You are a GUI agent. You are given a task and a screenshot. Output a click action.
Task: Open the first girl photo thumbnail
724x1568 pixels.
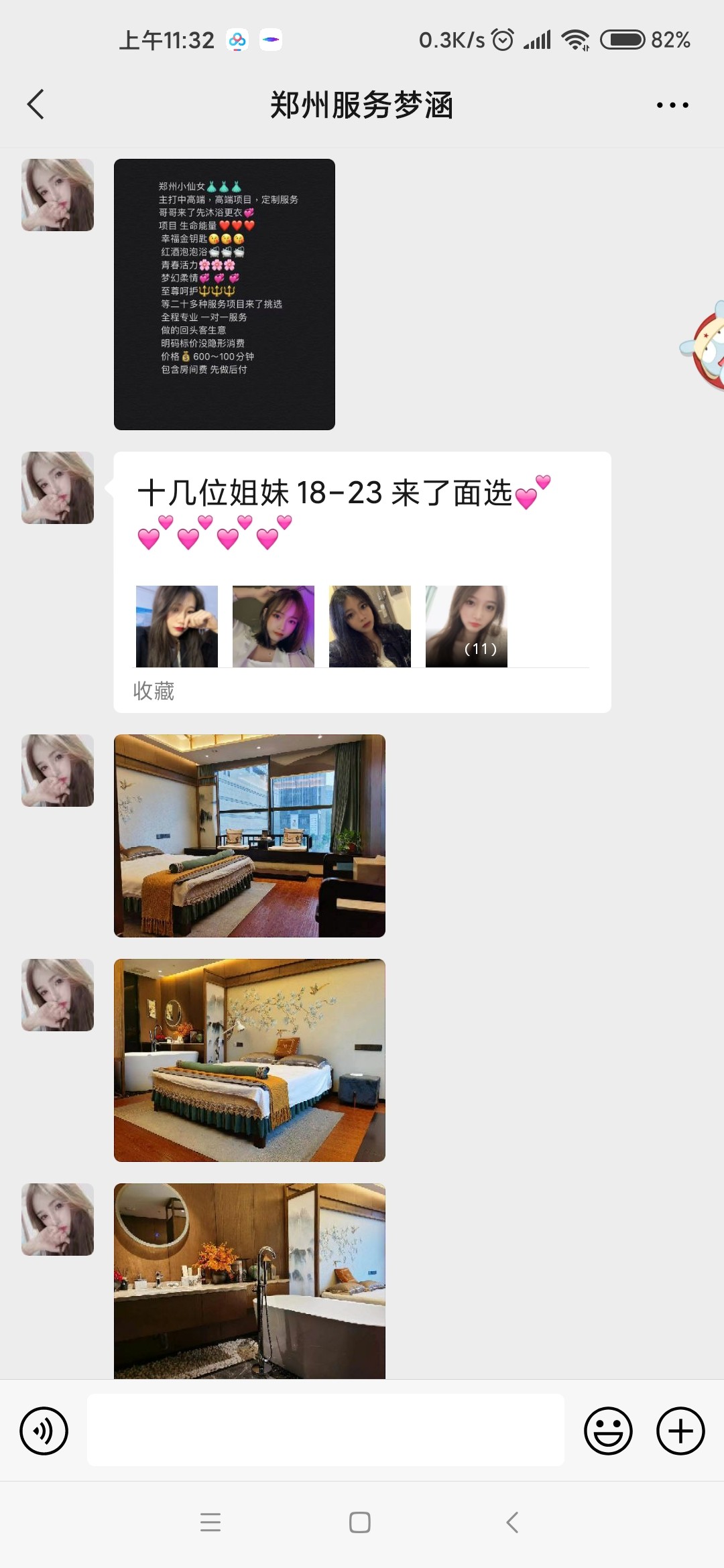point(176,626)
